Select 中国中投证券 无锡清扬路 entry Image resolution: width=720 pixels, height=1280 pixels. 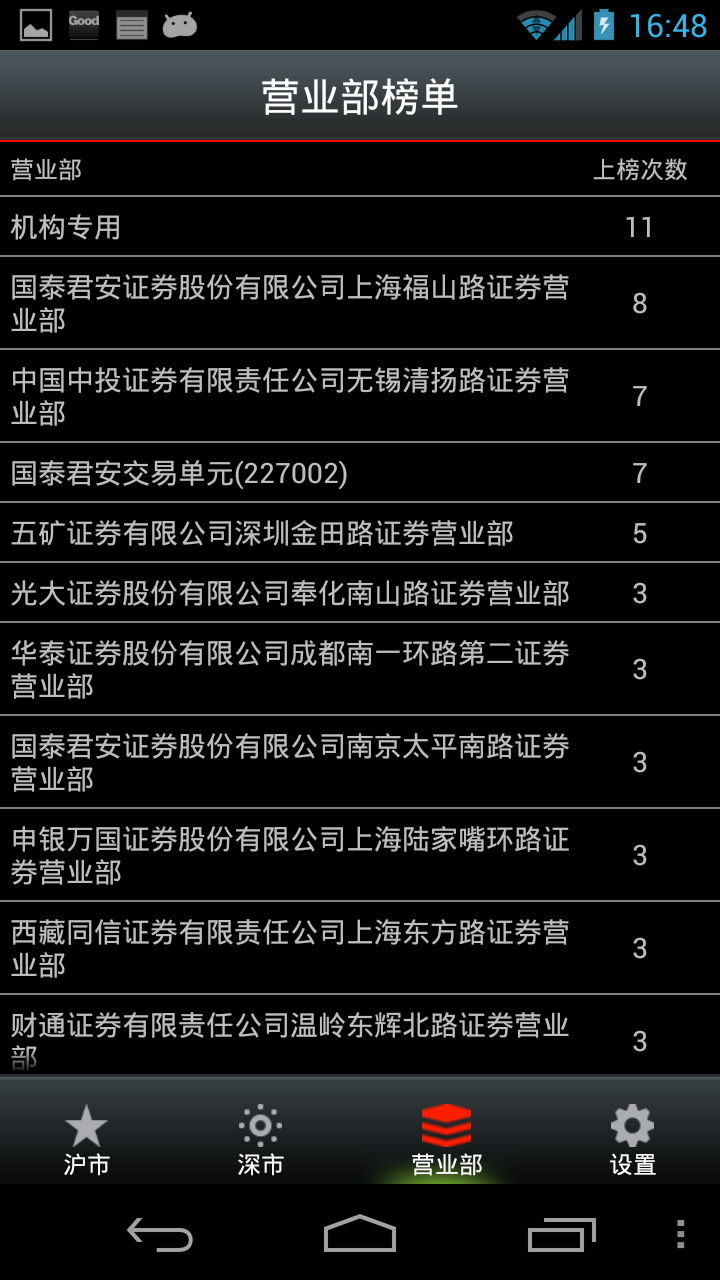point(360,396)
